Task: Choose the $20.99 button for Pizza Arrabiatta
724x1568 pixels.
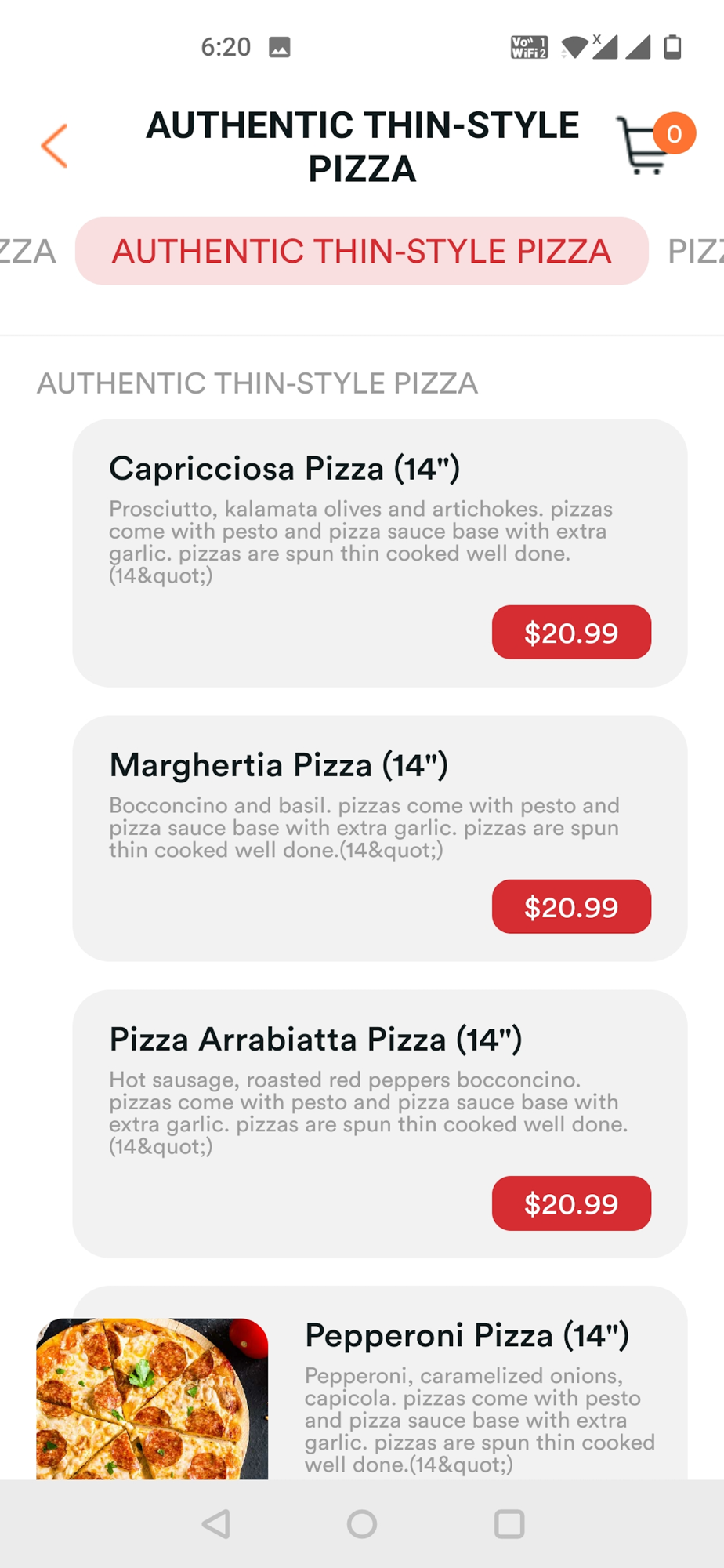Action: point(571,1203)
